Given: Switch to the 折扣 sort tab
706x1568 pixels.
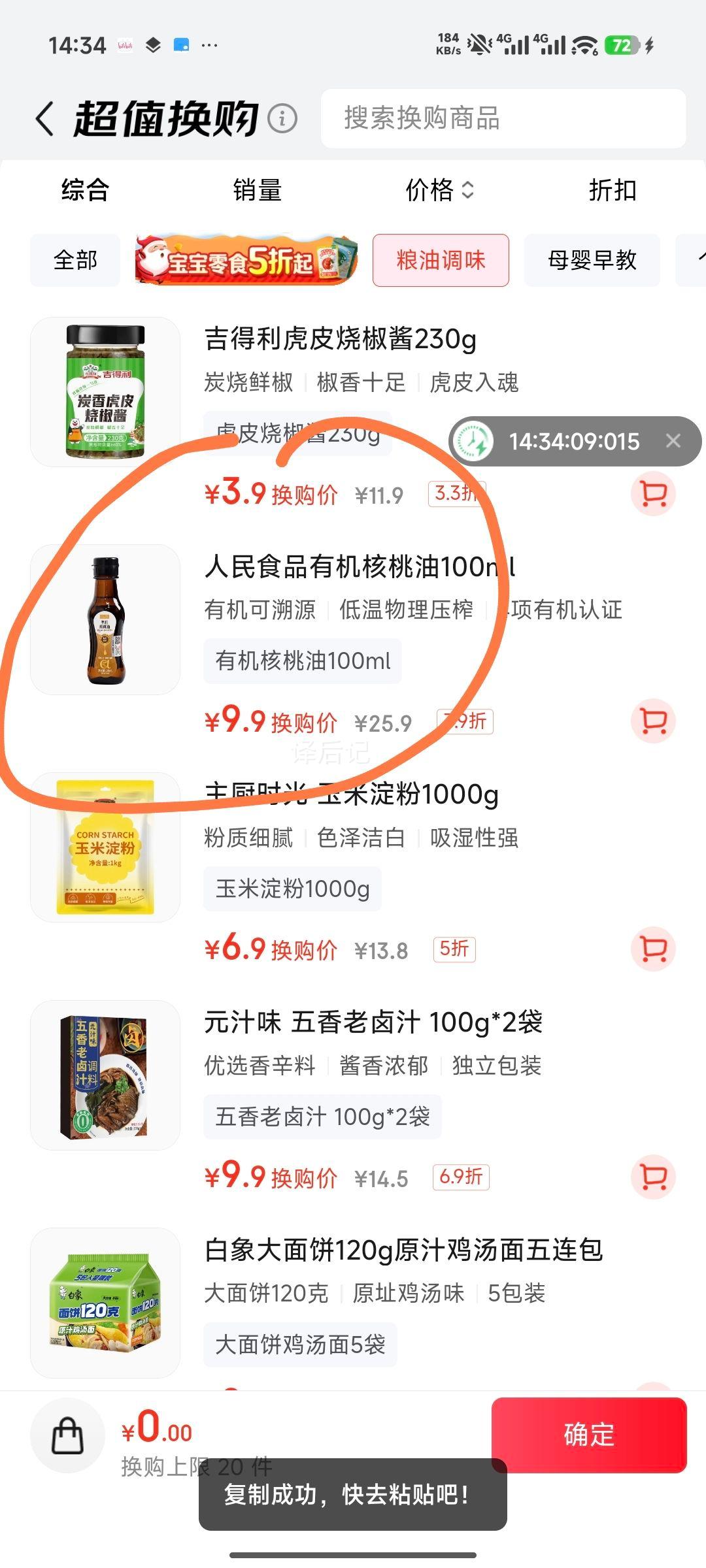Looking at the screenshot, I should pos(611,190).
